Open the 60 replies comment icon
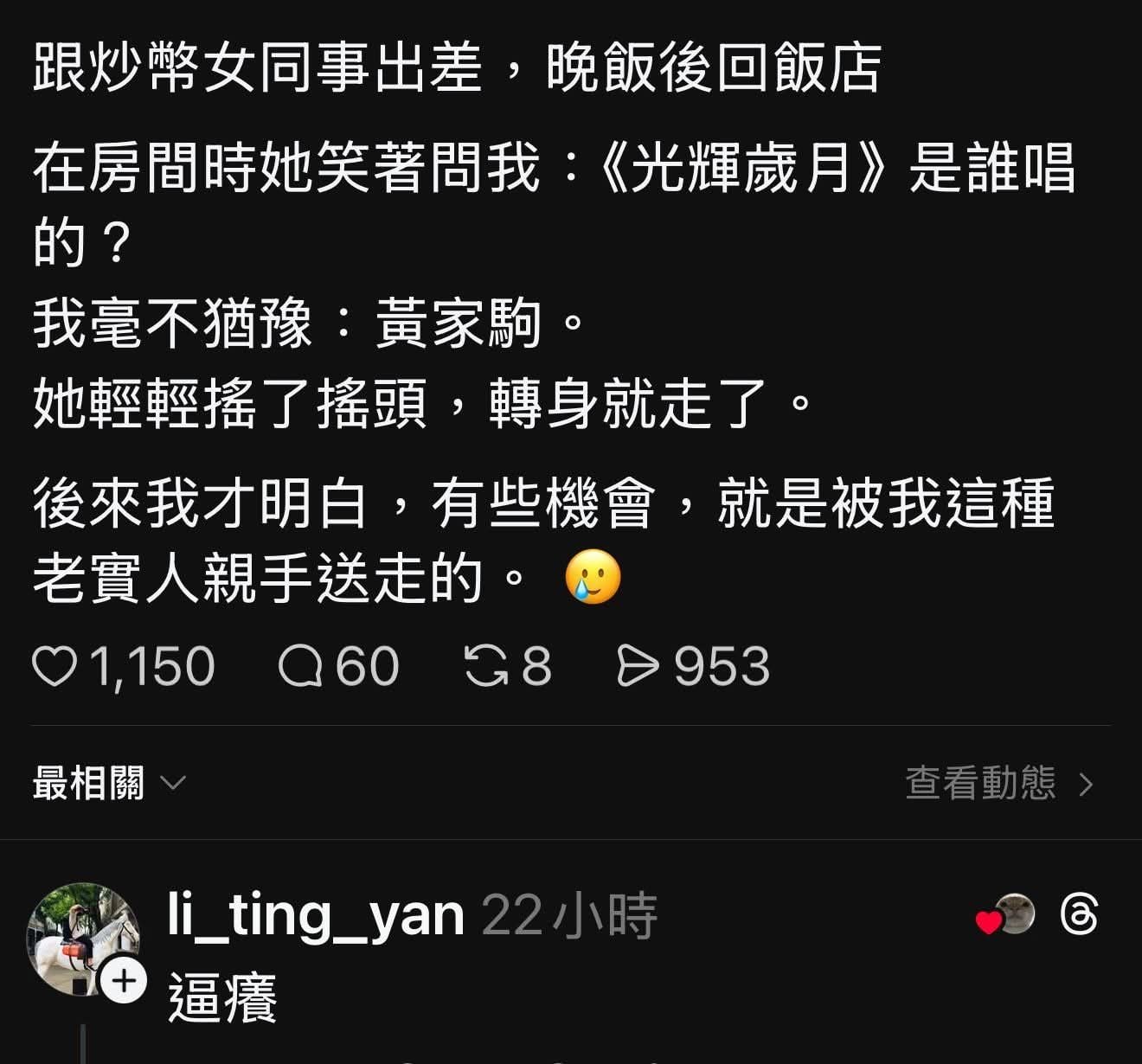The height and width of the screenshot is (1064, 1142). (x=299, y=667)
